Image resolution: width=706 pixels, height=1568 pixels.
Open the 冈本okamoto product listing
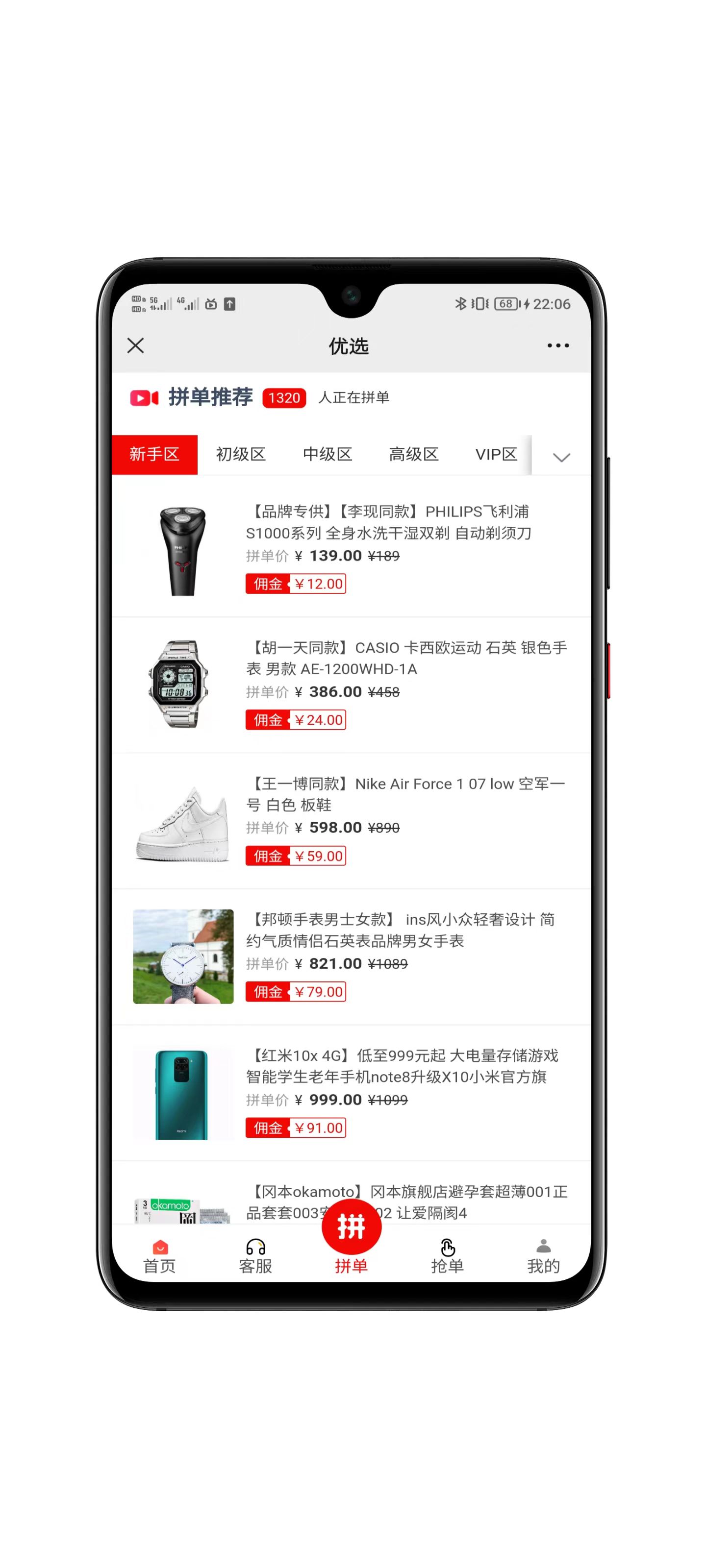point(407,1192)
